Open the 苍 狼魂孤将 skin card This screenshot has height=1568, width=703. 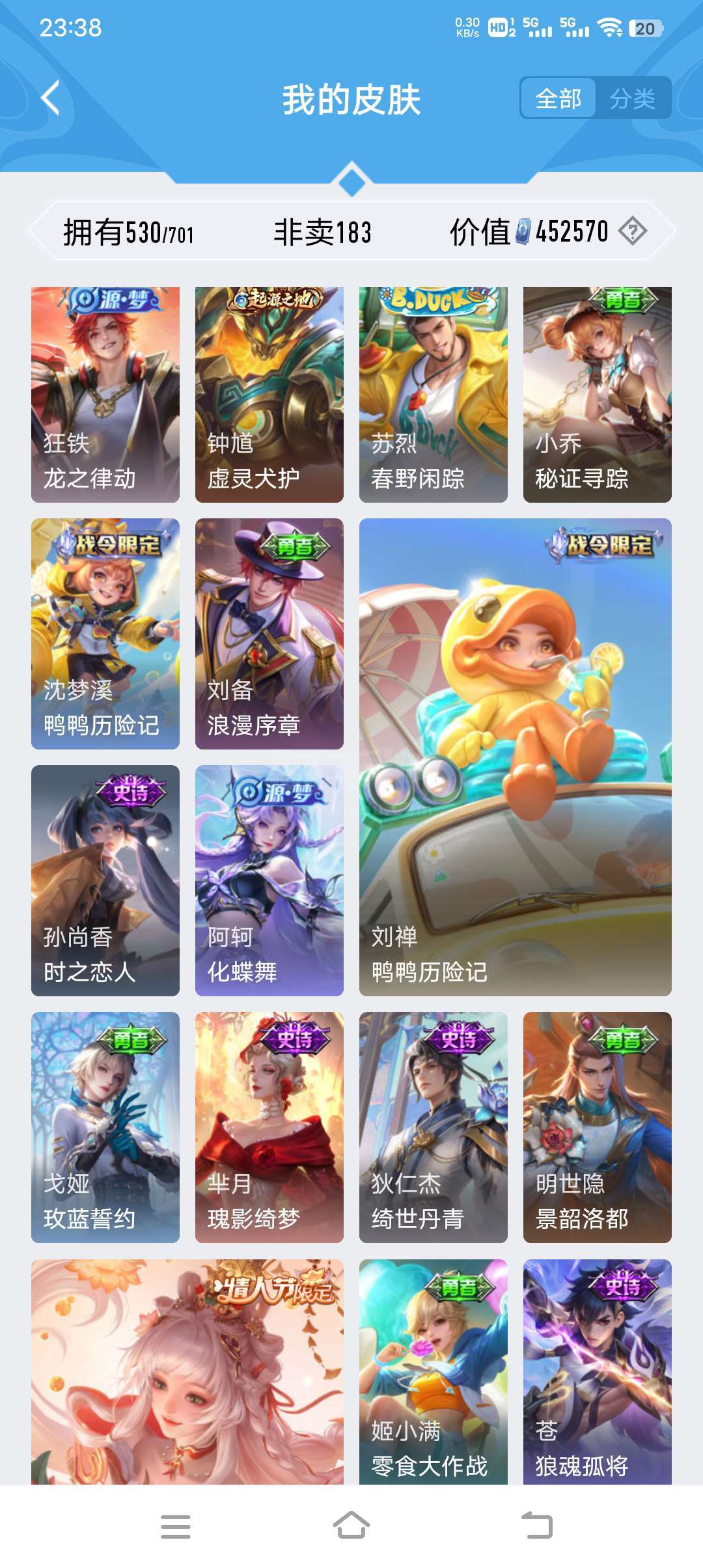pos(598,1372)
